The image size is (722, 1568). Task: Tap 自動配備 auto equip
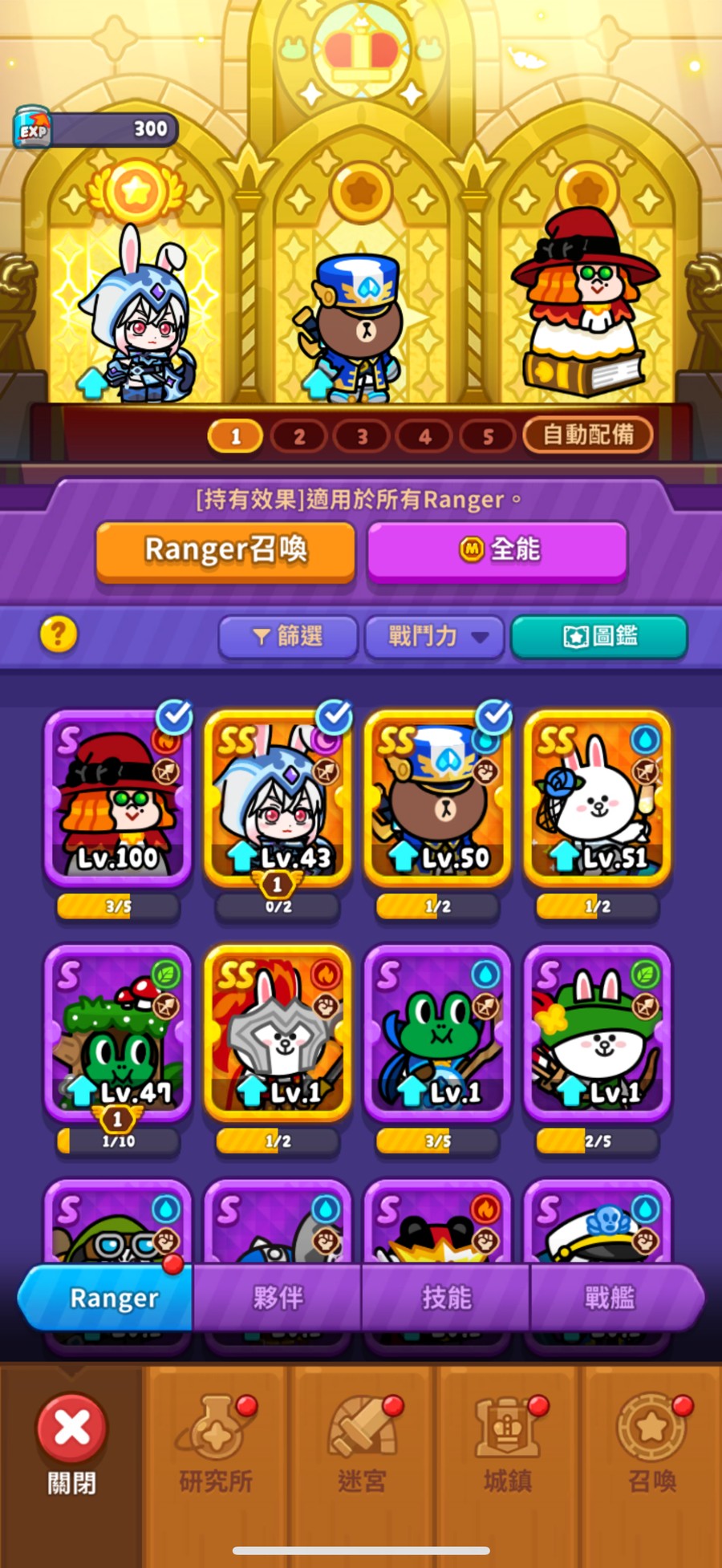point(588,435)
